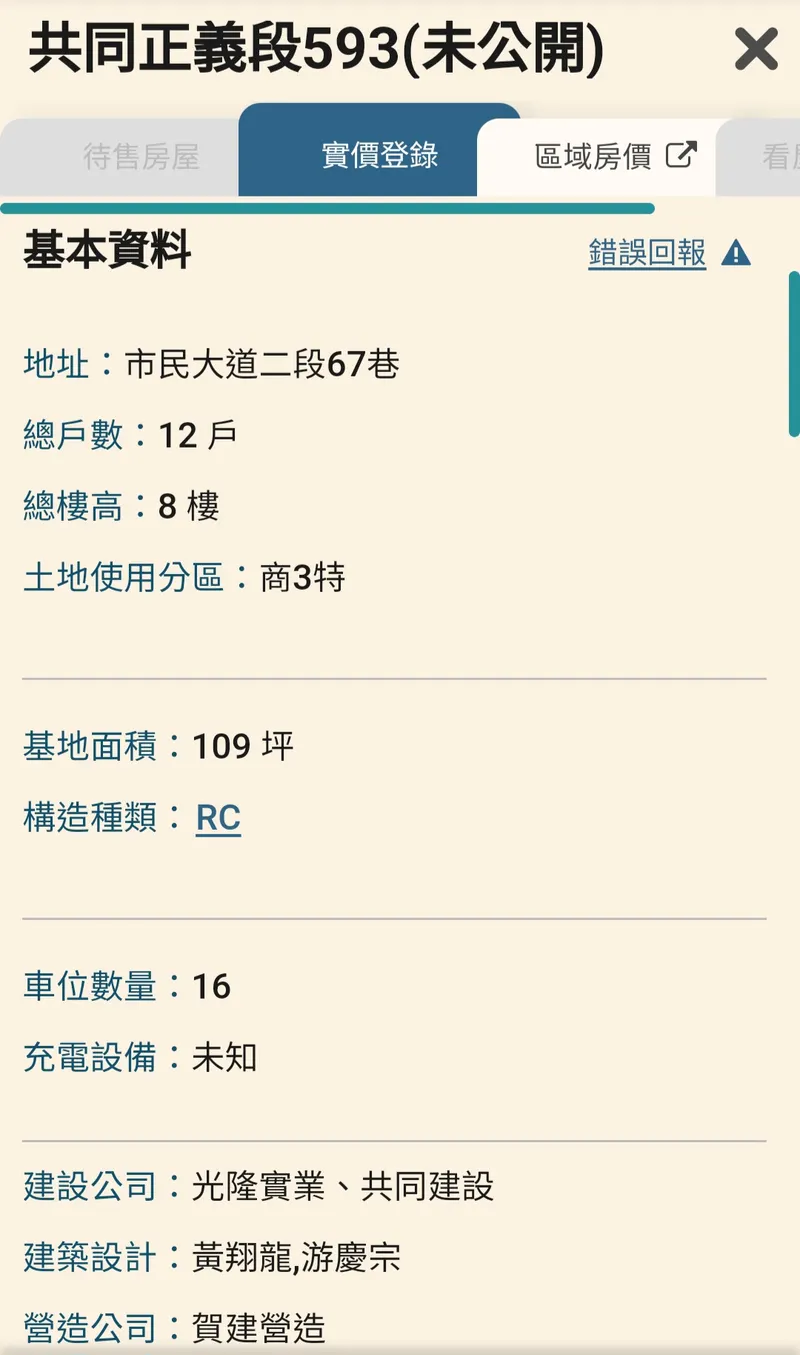Switch to the 待售房屋 tab
The height and width of the screenshot is (1355, 800).
coord(141,157)
